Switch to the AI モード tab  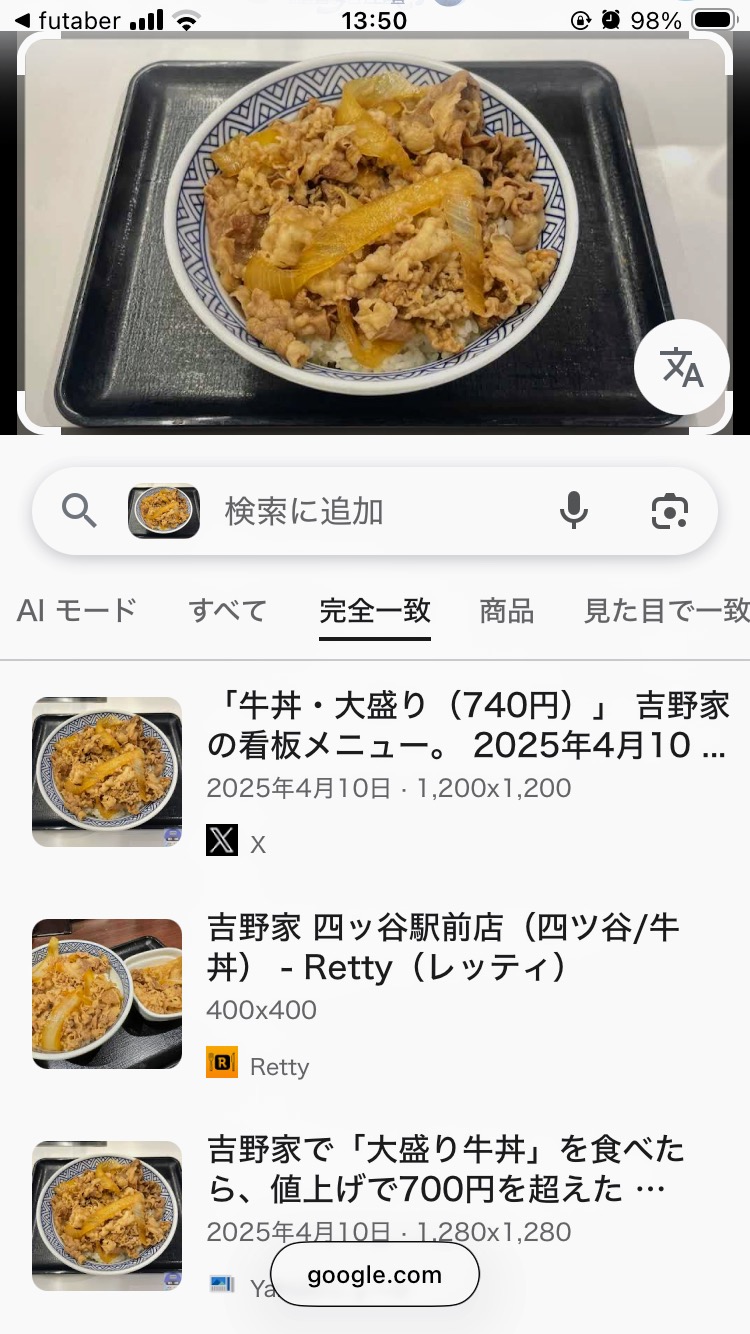click(x=76, y=610)
